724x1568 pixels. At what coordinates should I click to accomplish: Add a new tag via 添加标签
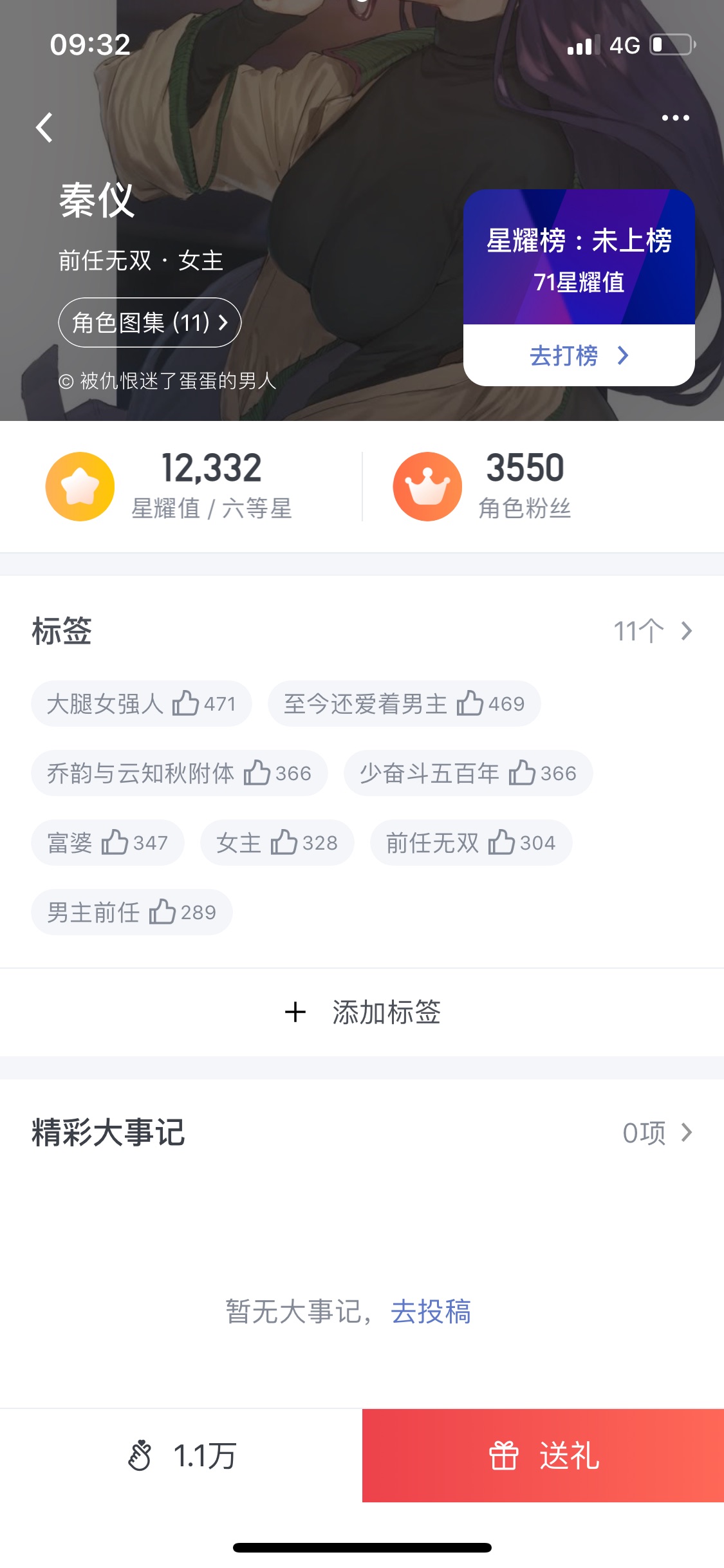[362, 1012]
